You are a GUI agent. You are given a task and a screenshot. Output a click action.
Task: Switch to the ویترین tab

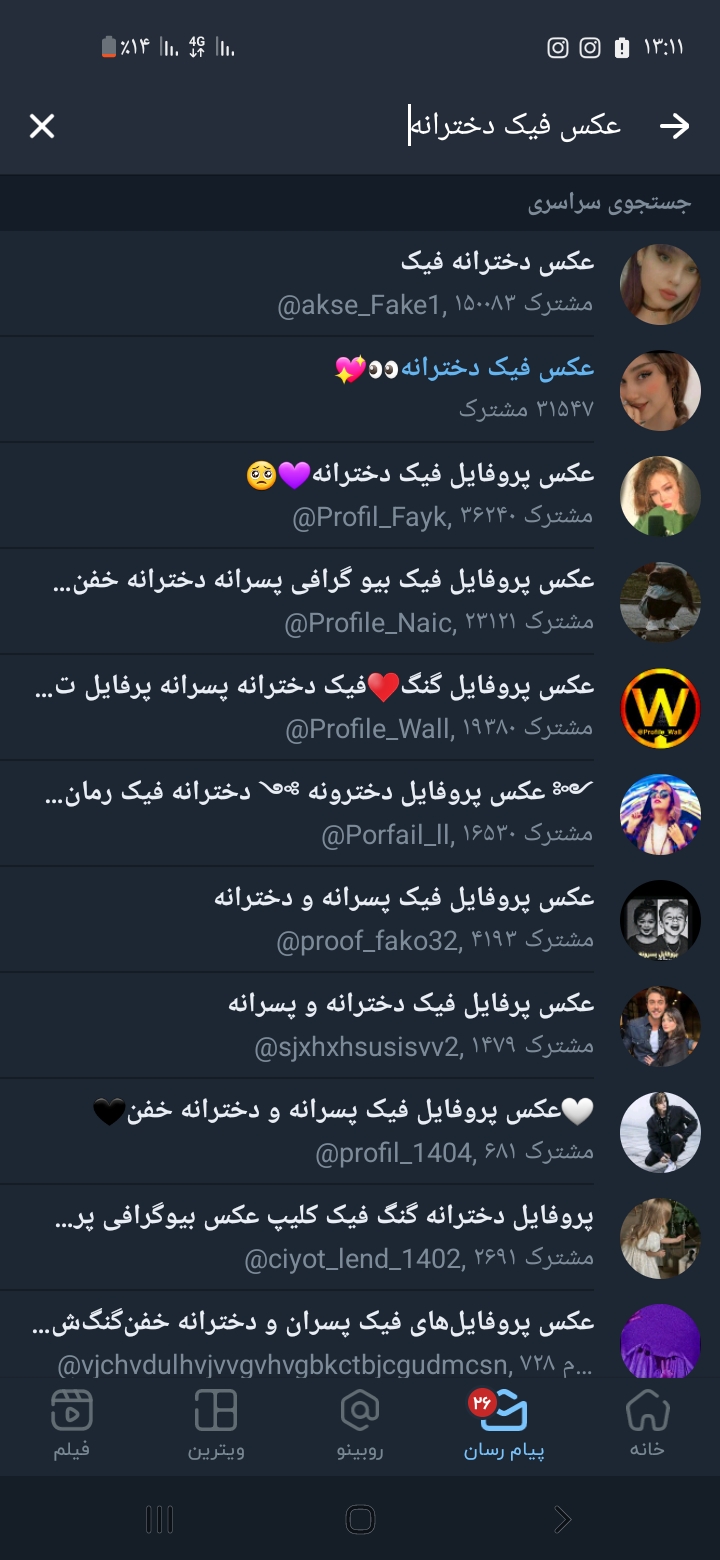(216, 1424)
